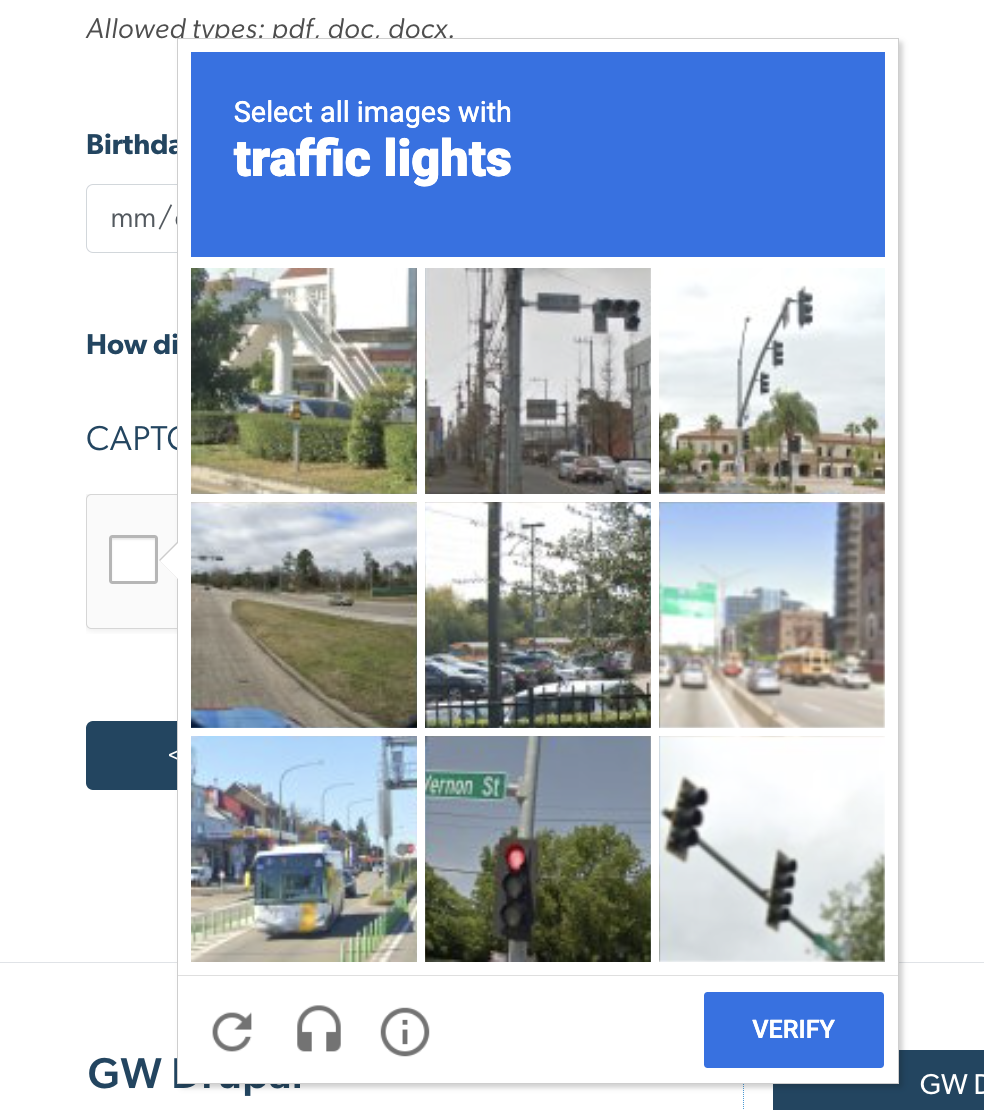984x1110 pixels.
Task: Select the image with the red traffic light
Action: tap(537, 849)
